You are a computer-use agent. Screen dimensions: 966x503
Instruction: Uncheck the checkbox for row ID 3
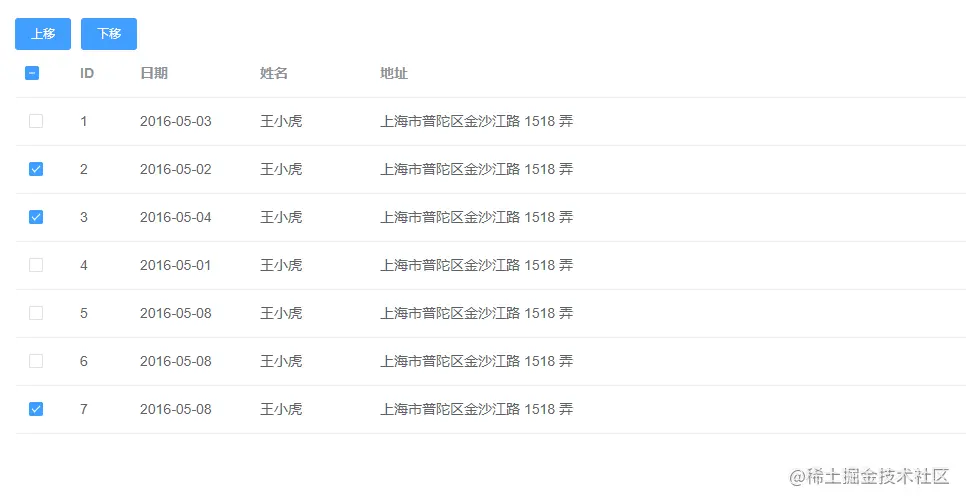tap(36, 217)
